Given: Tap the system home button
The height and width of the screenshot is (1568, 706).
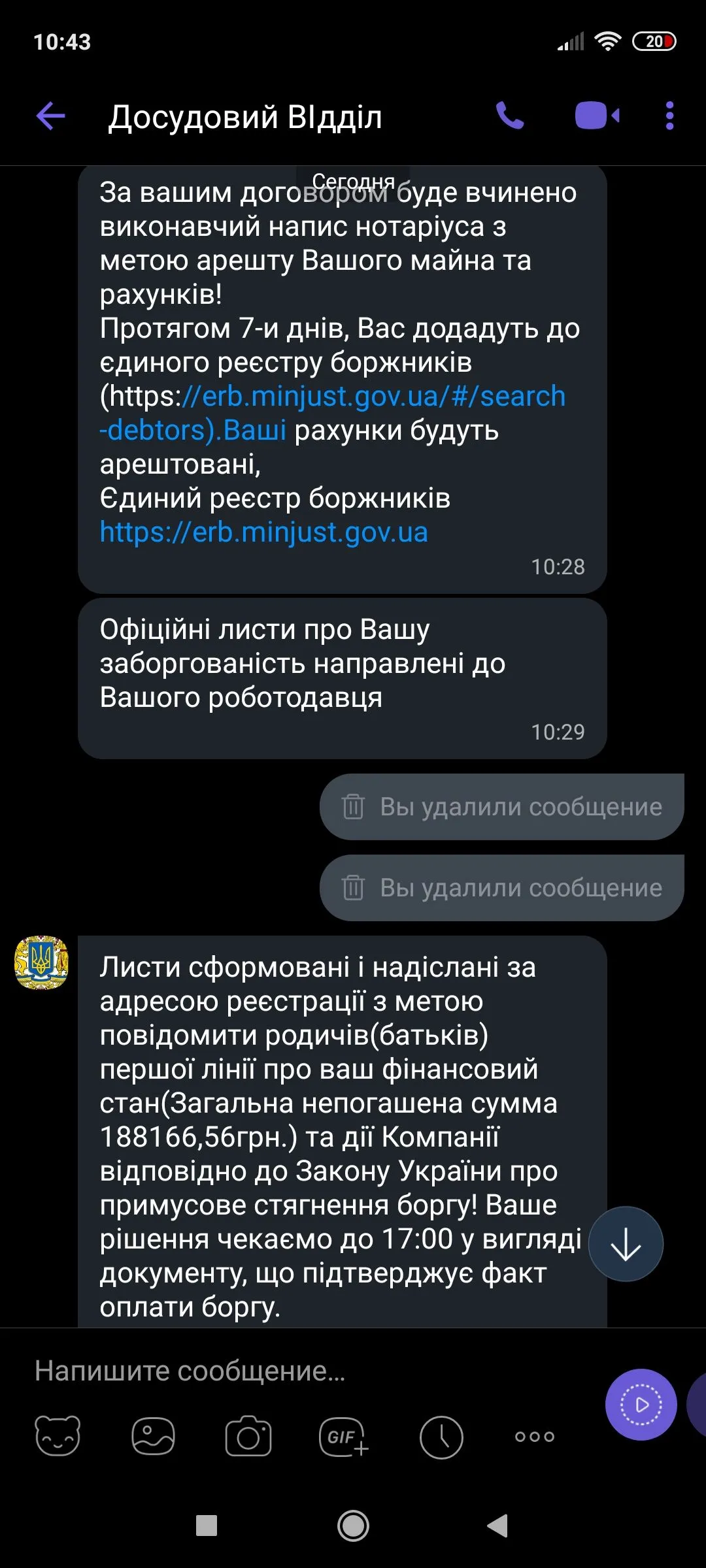Looking at the screenshot, I should click(x=353, y=1526).
